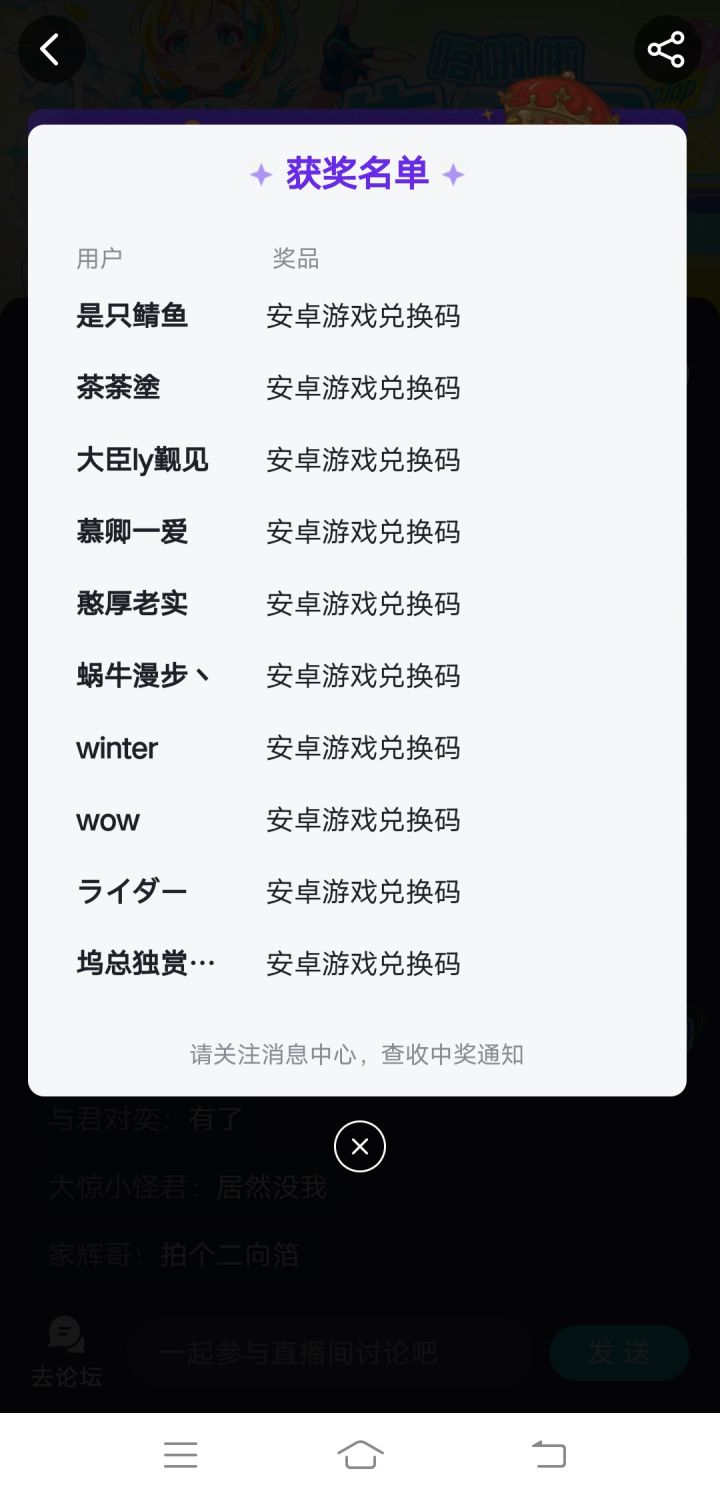
Task: Tap the 奖品 column header
Action: click(x=293, y=257)
